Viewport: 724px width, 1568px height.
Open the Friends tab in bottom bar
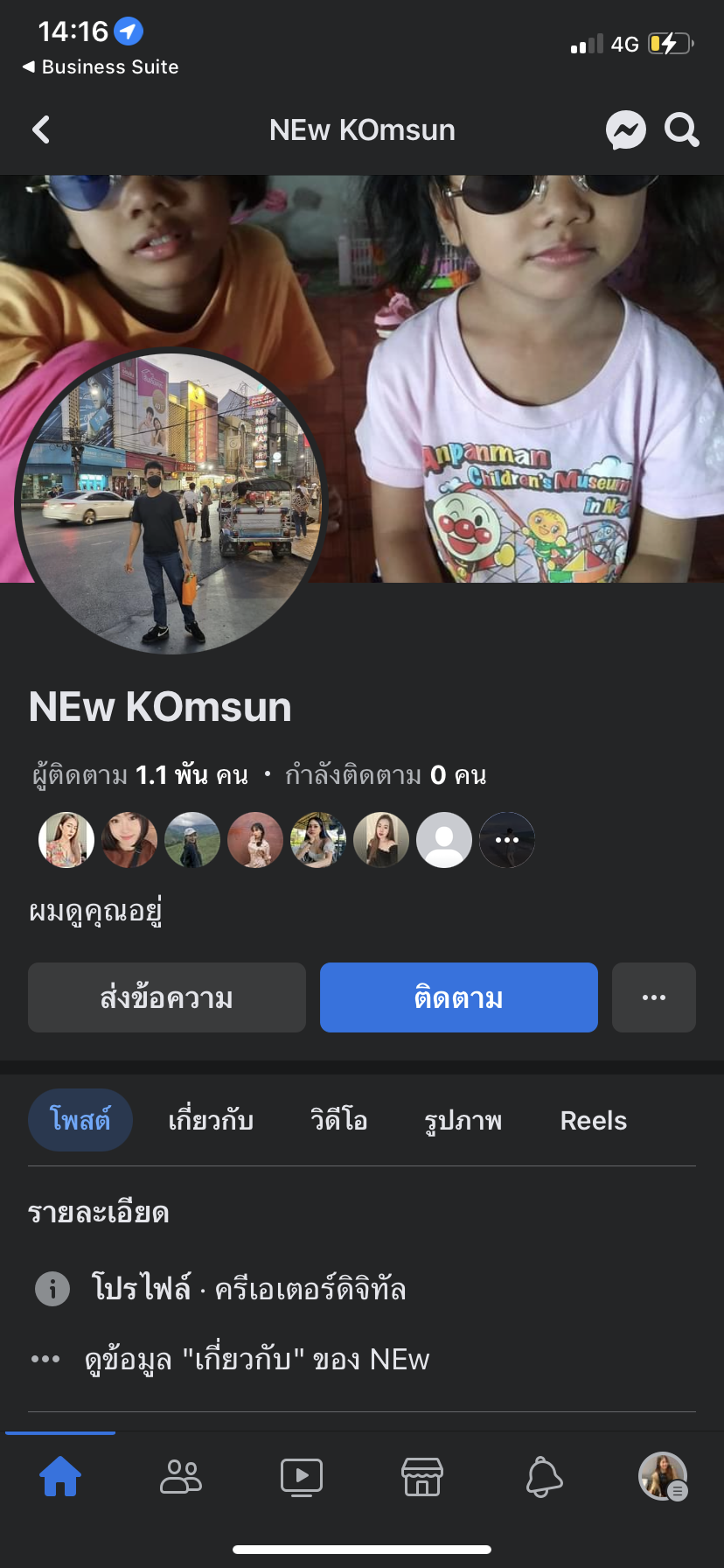click(181, 1476)
